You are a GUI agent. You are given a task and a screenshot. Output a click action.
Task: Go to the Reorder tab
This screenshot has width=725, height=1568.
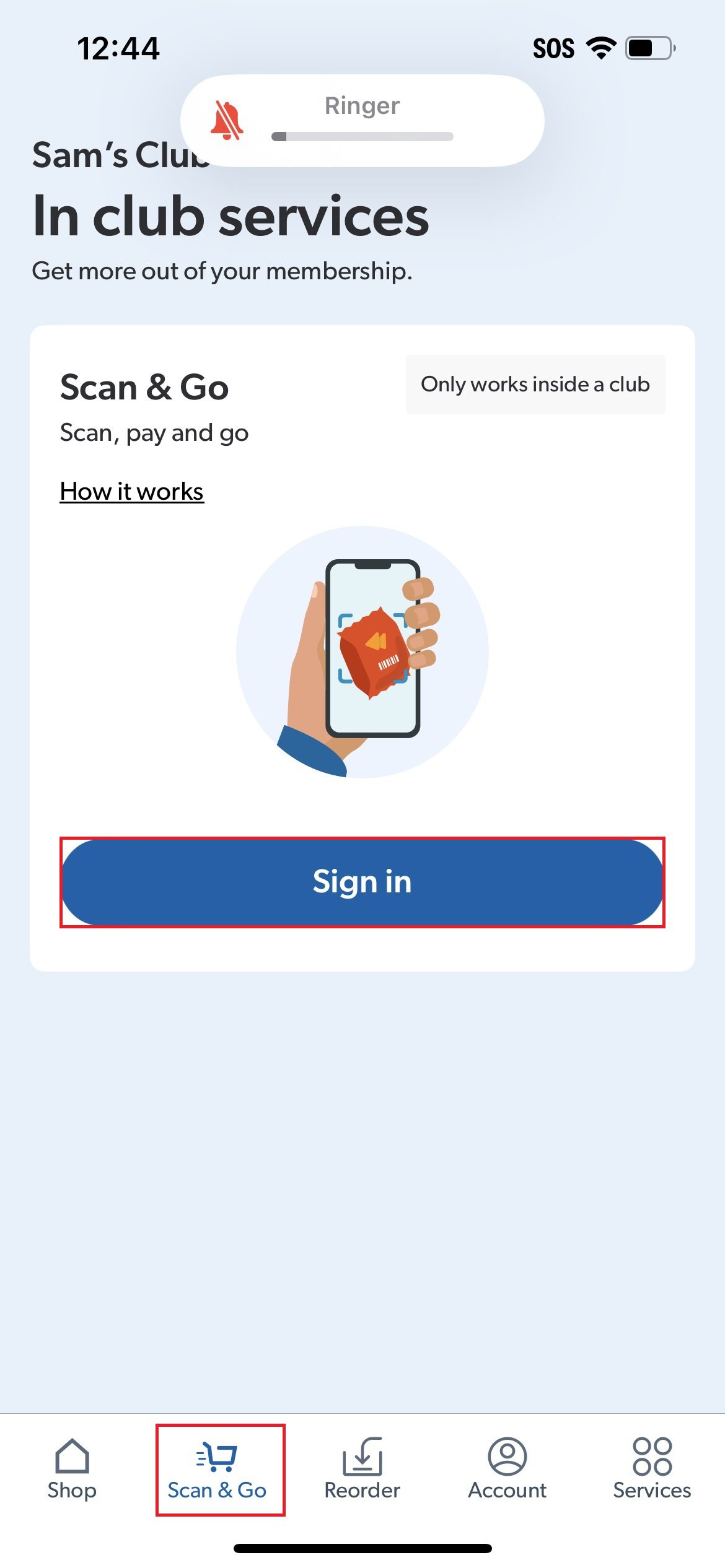pyautogui.click(x=362, y=1469)
